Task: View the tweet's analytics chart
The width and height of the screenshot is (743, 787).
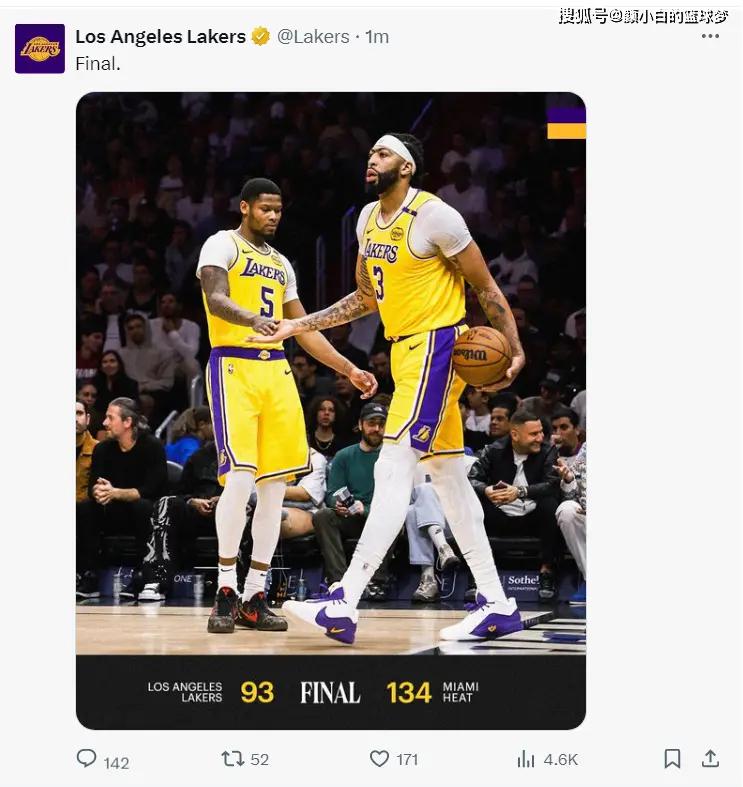Action: coord(526,759)
